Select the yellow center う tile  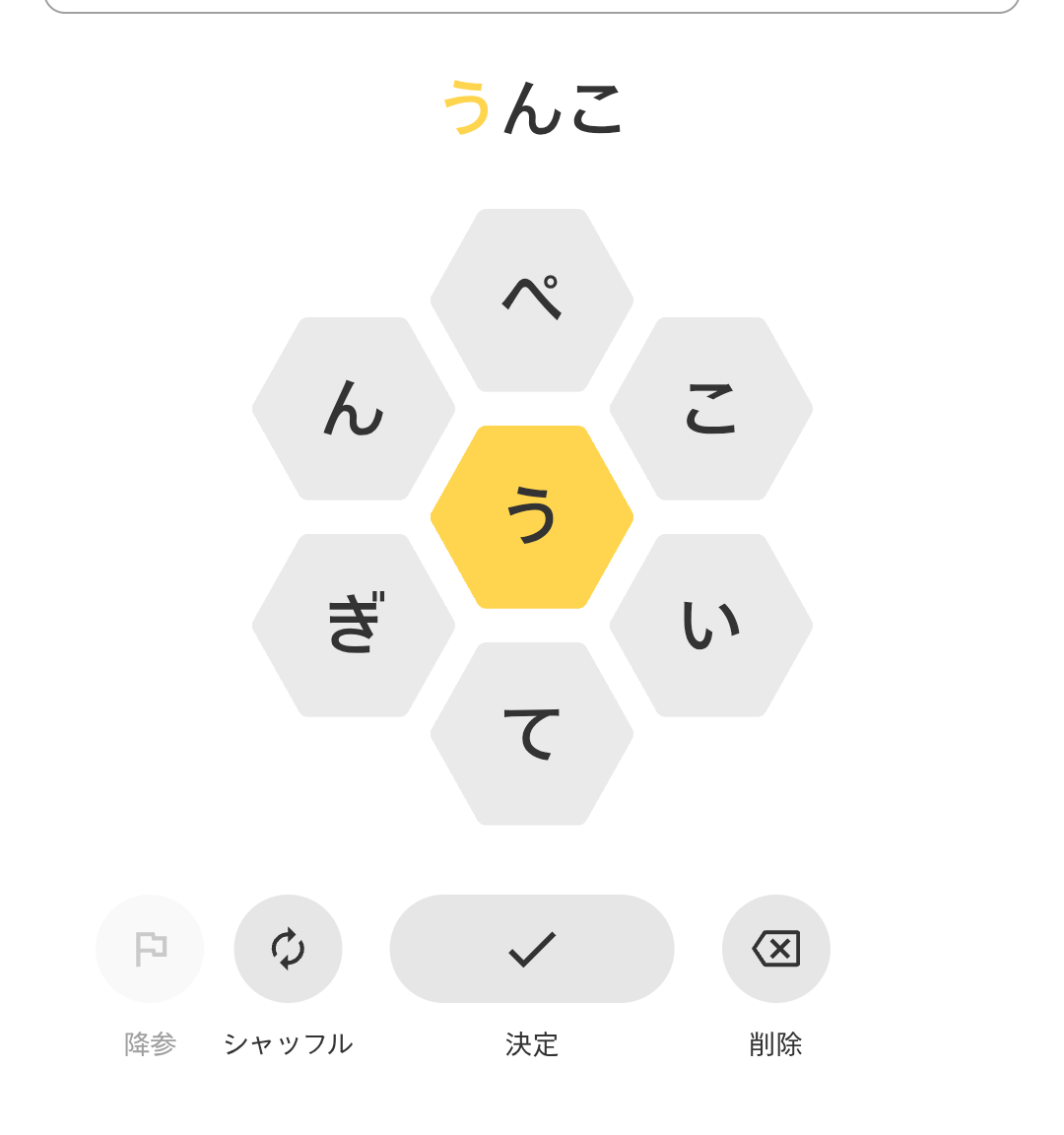[x=532, y=517]
